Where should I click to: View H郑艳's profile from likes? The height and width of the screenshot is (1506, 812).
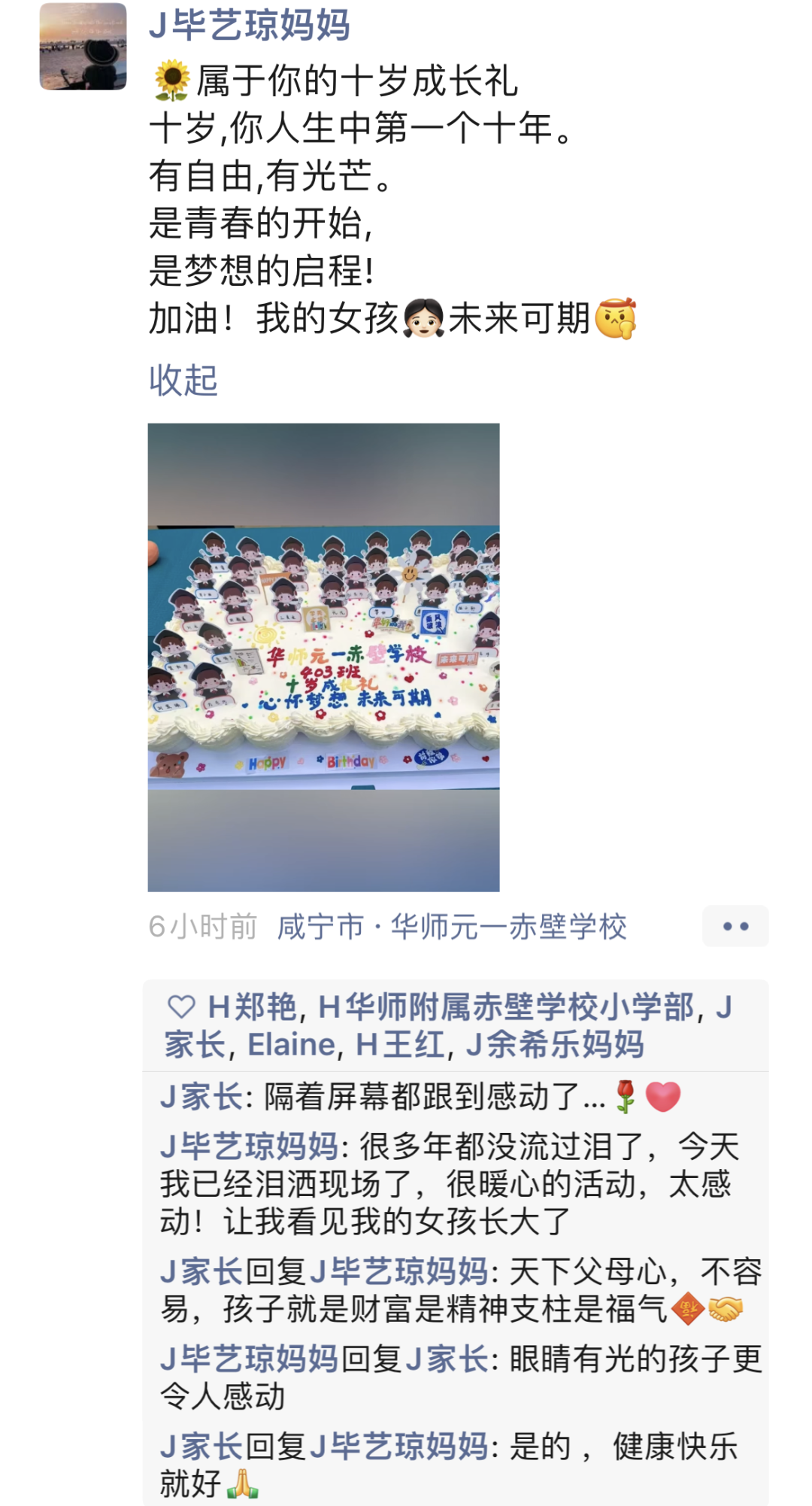pyautogui.click(x=253, y=1008)
